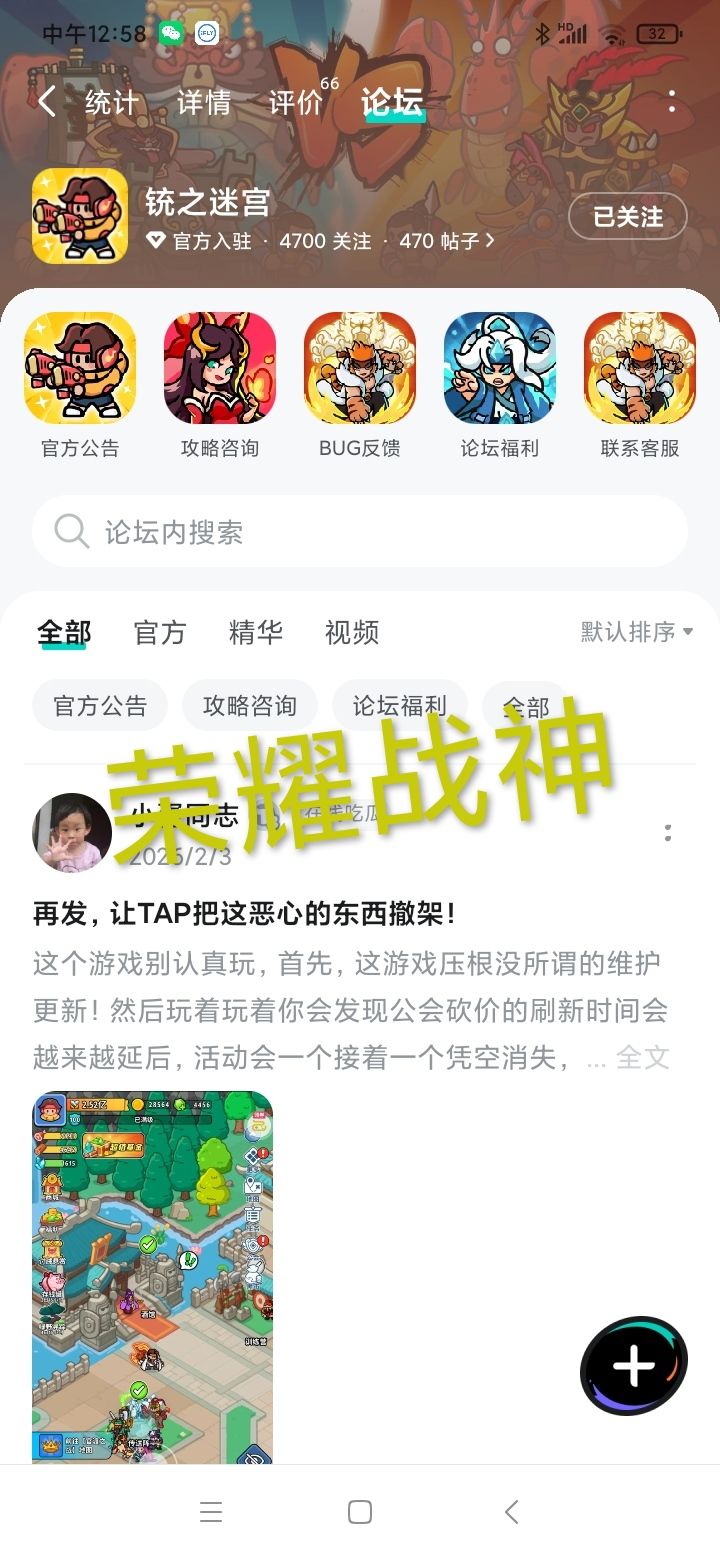Show 精华 posts

coord(256,632)
